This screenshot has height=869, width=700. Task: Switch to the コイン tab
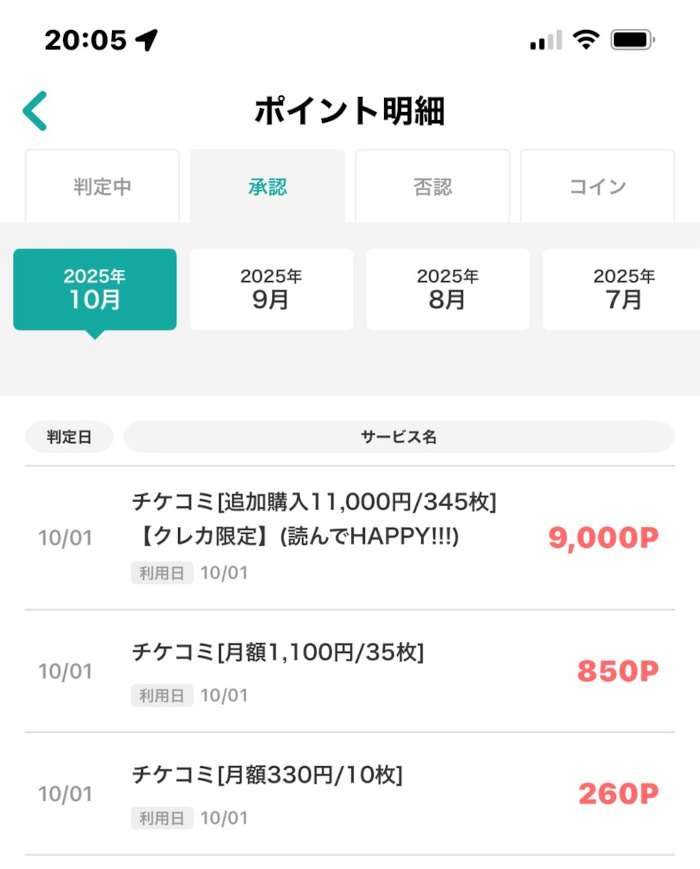(597, 187)
